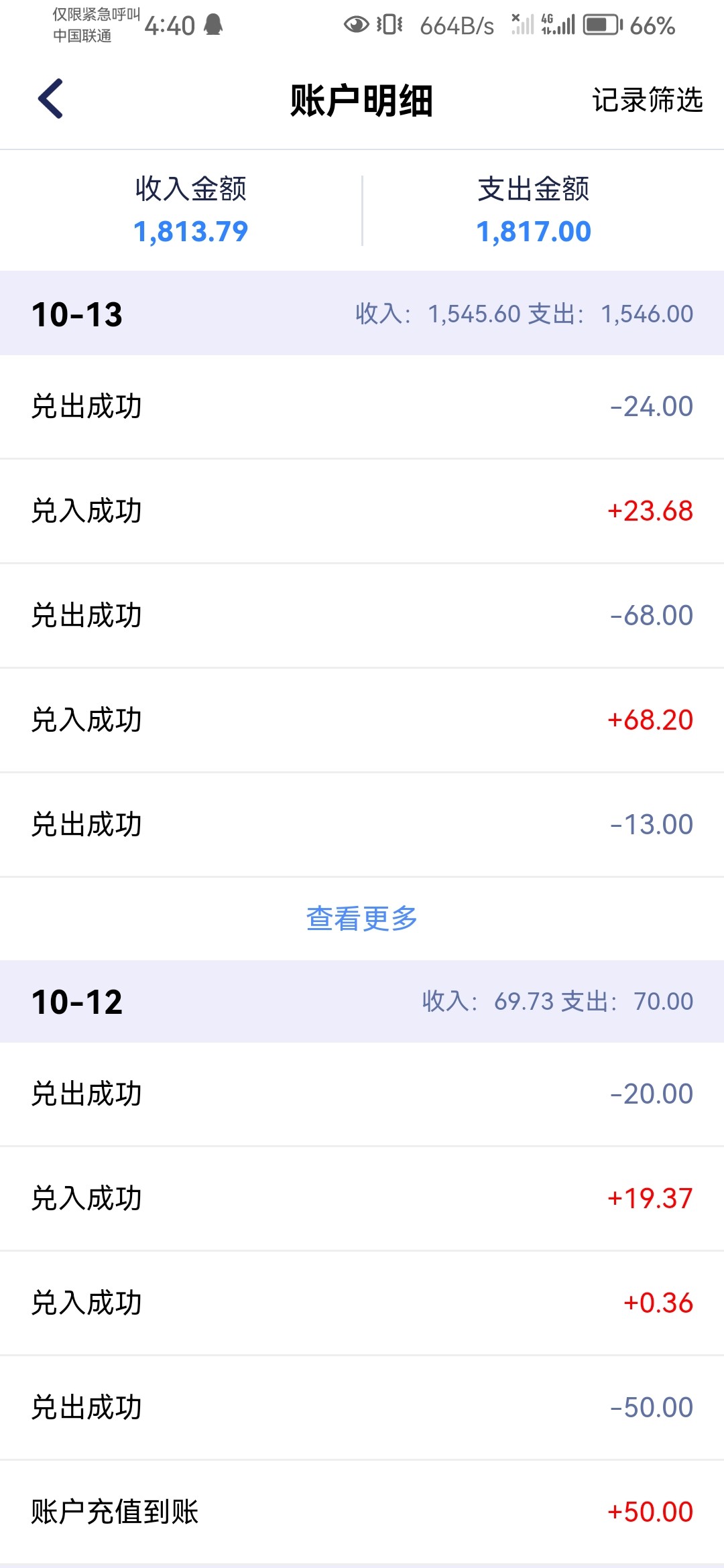Expand the 10-12 date section header
724x1568 pixels.
pyautogui.click(x=362, y=1001)
